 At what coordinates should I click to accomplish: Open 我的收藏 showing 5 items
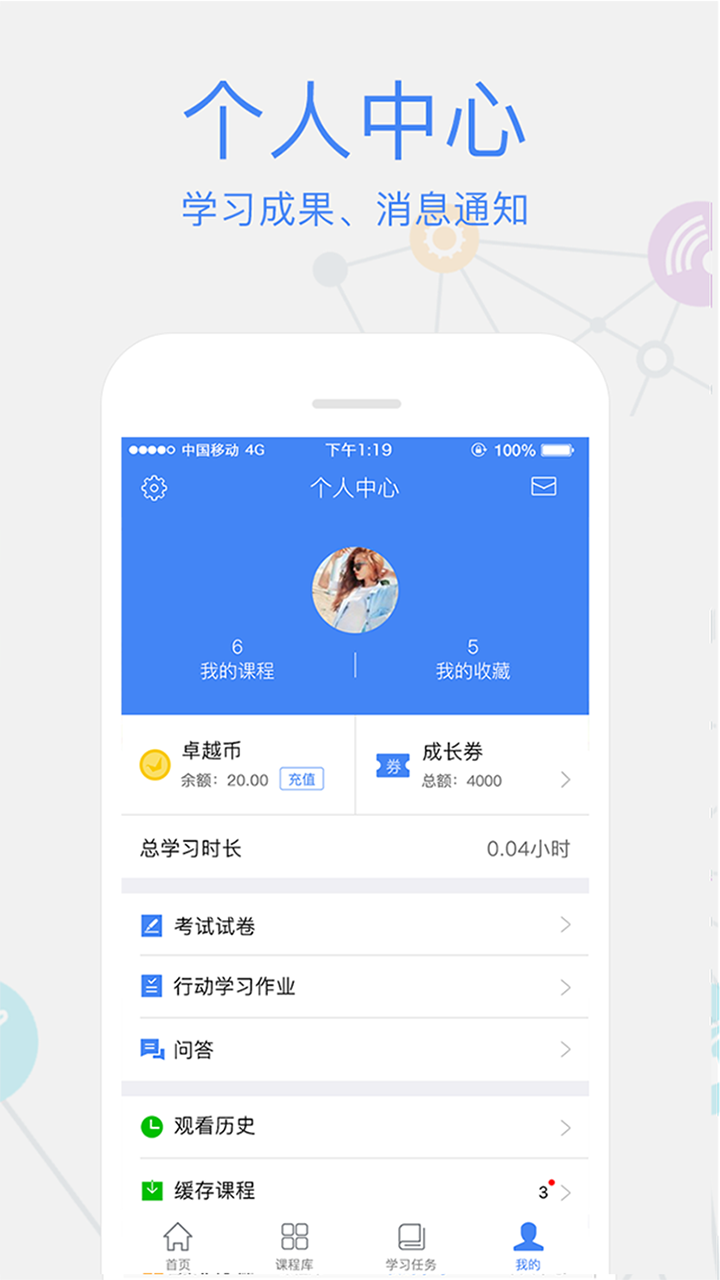point(474,659)
